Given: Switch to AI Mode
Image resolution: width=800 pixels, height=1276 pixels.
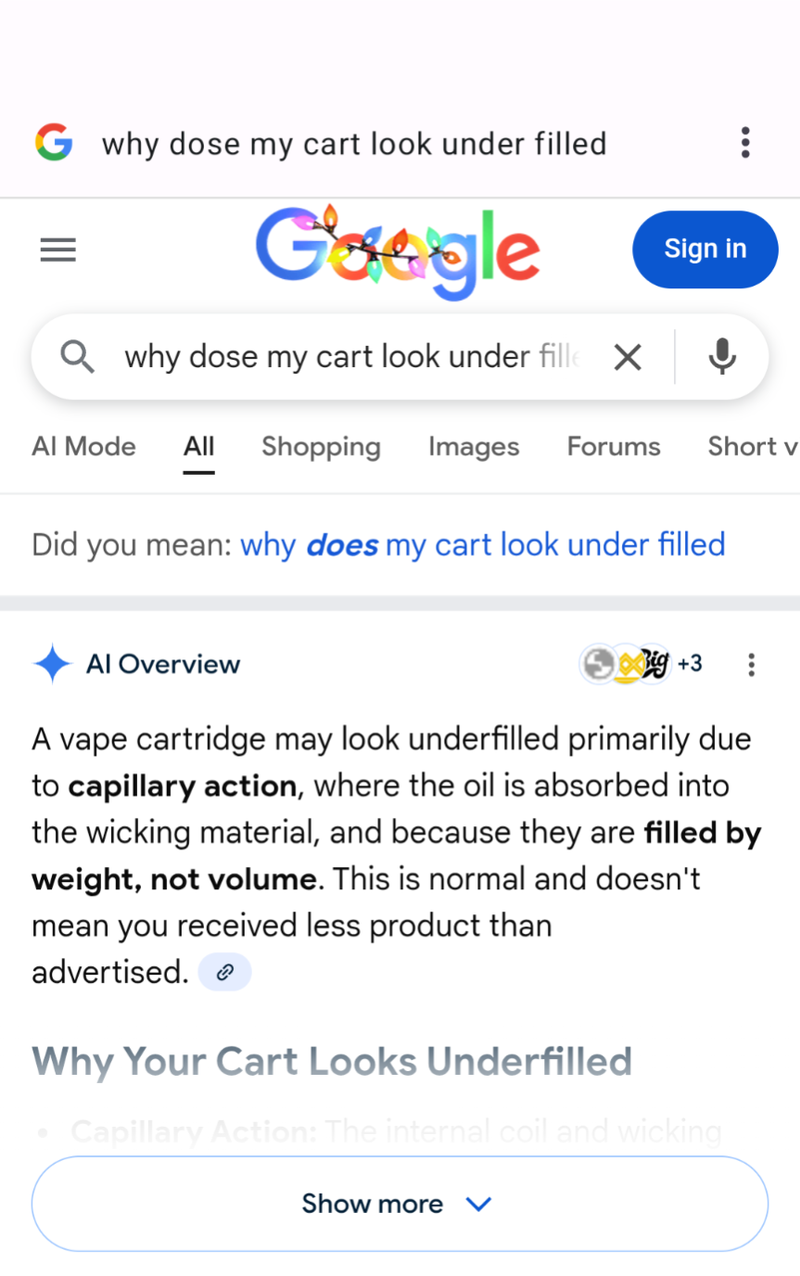Looking at the screenshot, I should coord(84,446).
